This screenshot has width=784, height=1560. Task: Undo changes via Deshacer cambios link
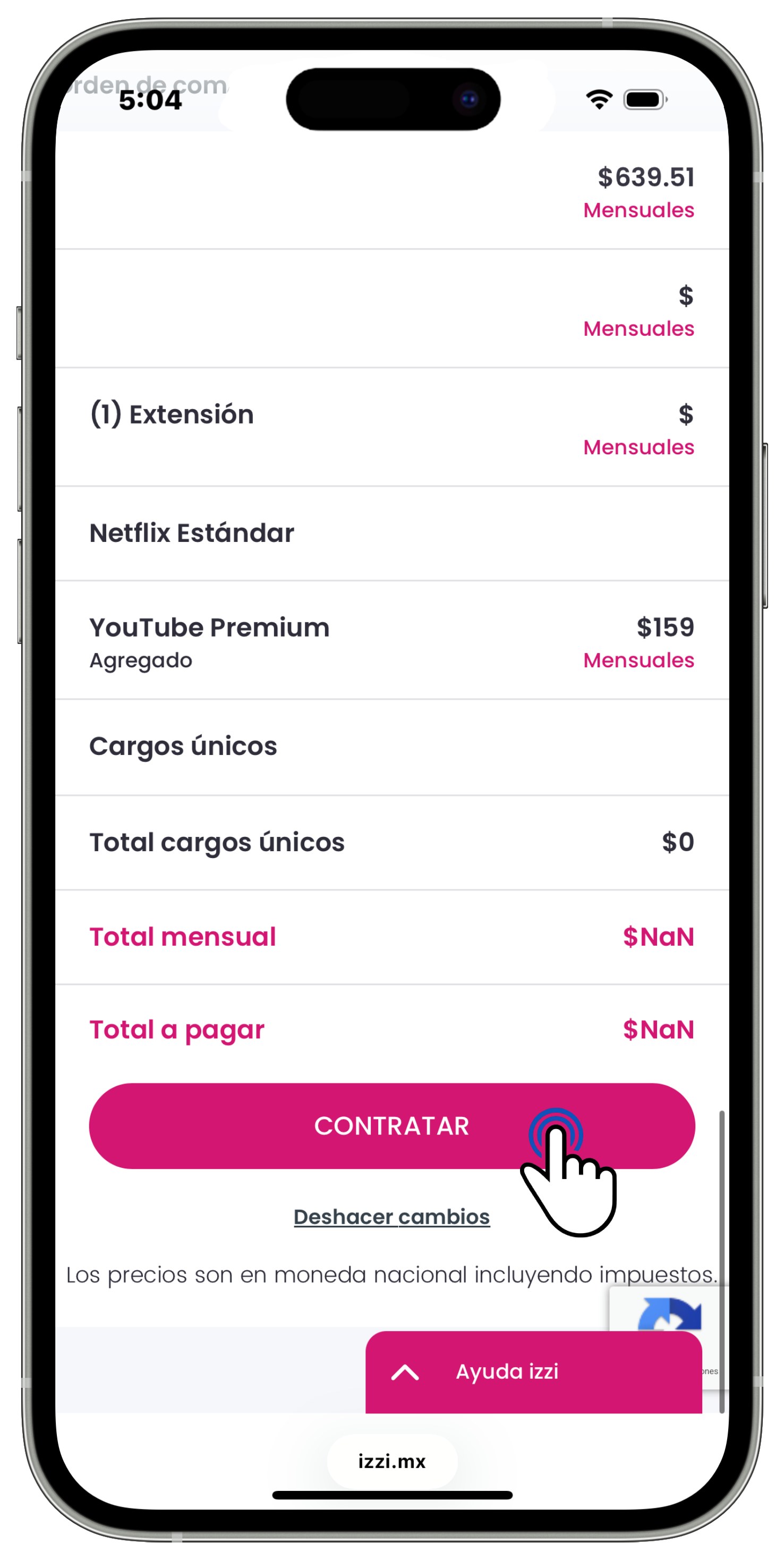click(x=391, y=1217)
